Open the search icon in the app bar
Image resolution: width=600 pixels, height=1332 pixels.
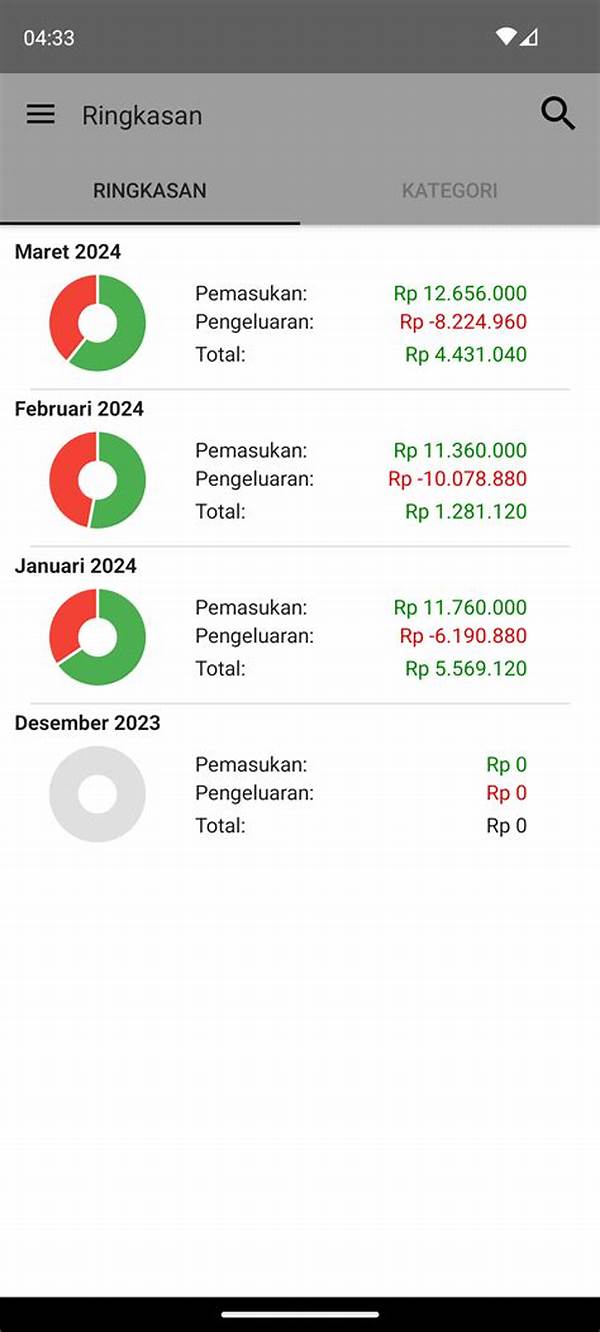pyautogui.click(x=558, y=115)
